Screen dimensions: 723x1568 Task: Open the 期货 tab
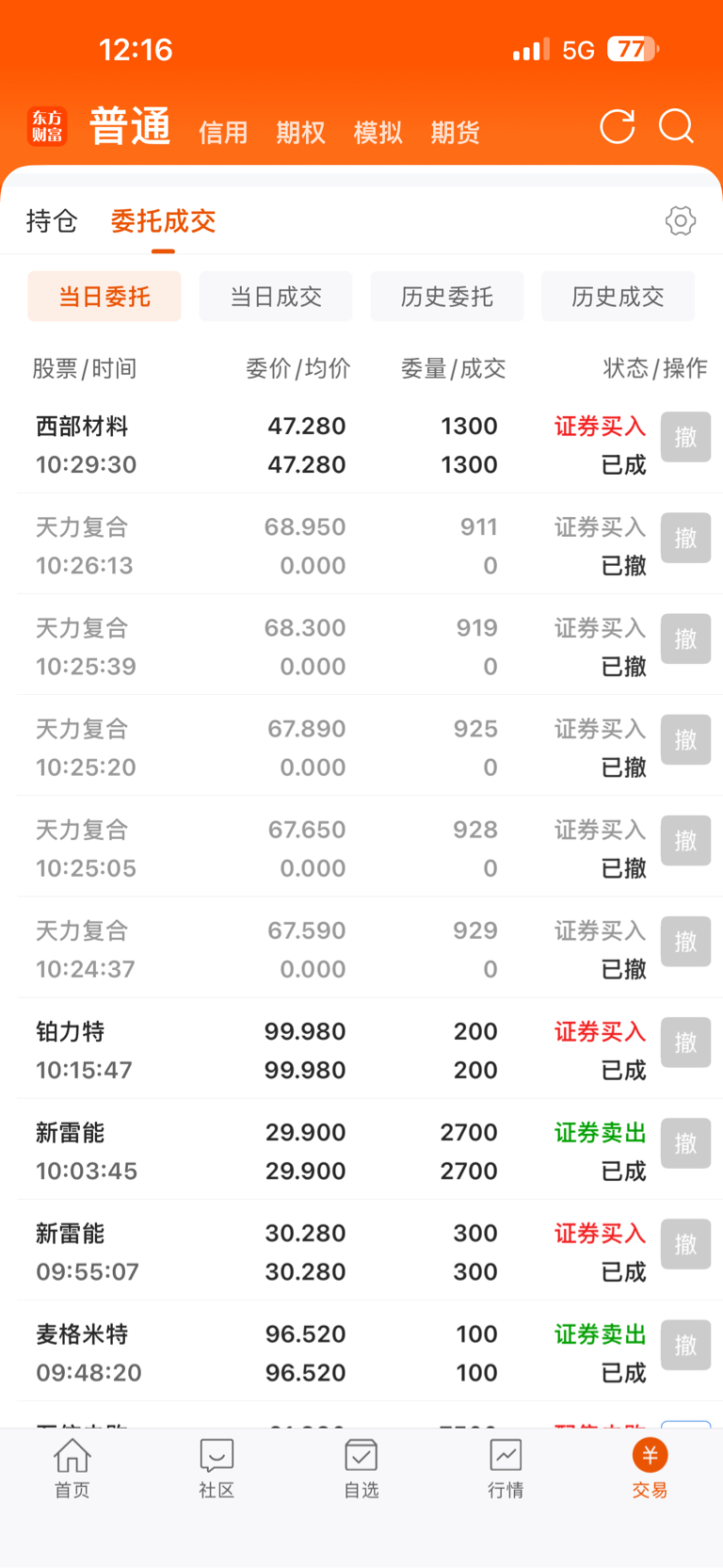455,132
